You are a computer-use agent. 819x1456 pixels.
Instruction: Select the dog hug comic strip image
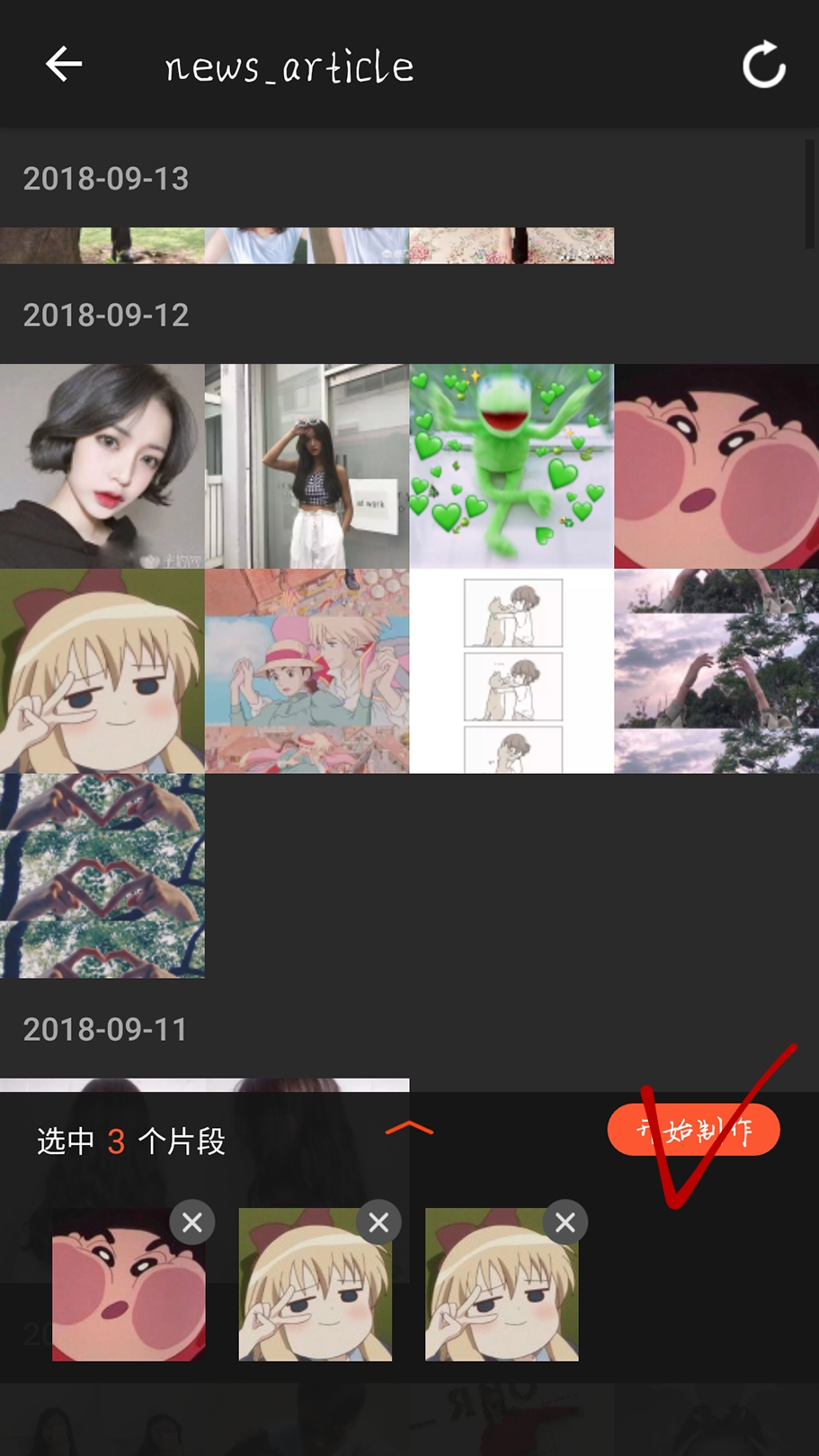coord(511,670)
